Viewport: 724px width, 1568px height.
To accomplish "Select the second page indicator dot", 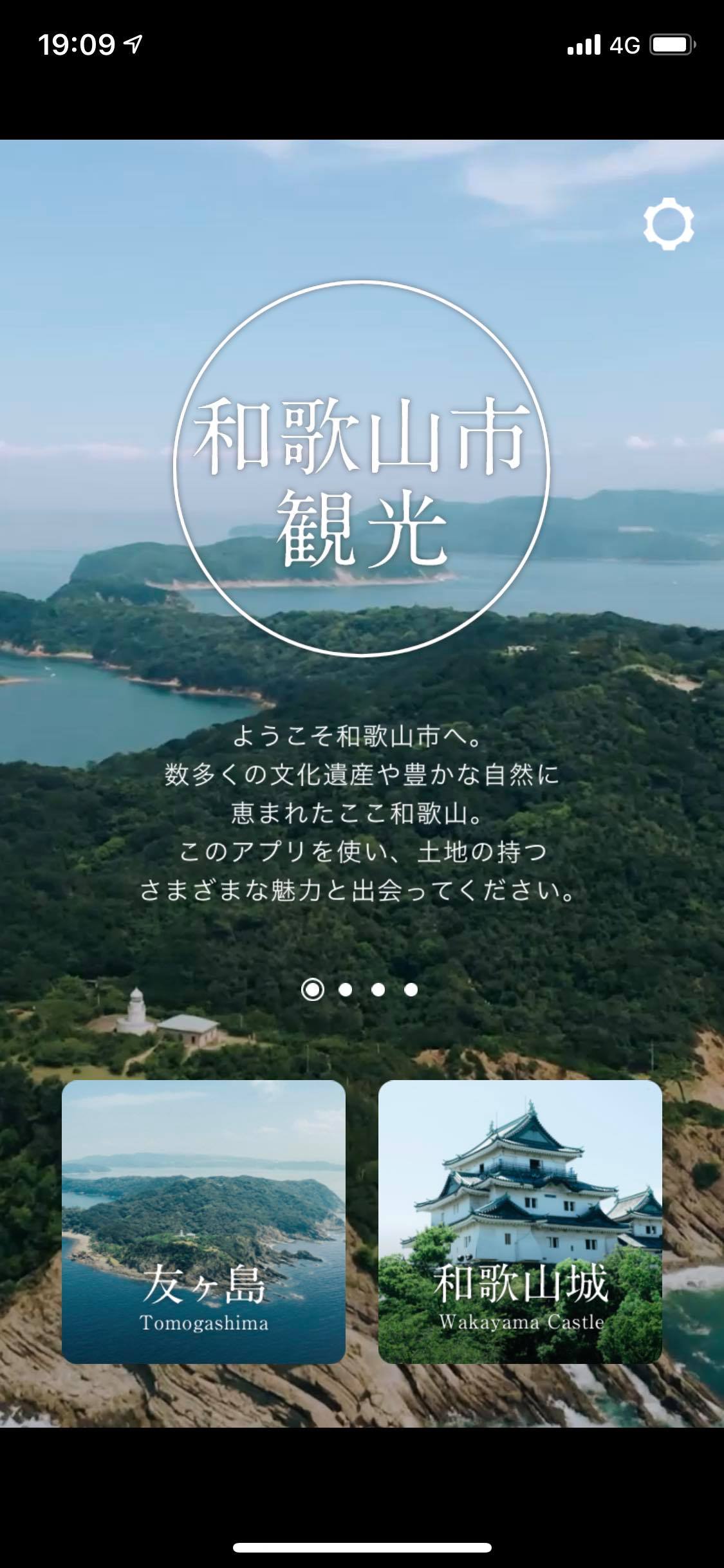I will point(346,989).
